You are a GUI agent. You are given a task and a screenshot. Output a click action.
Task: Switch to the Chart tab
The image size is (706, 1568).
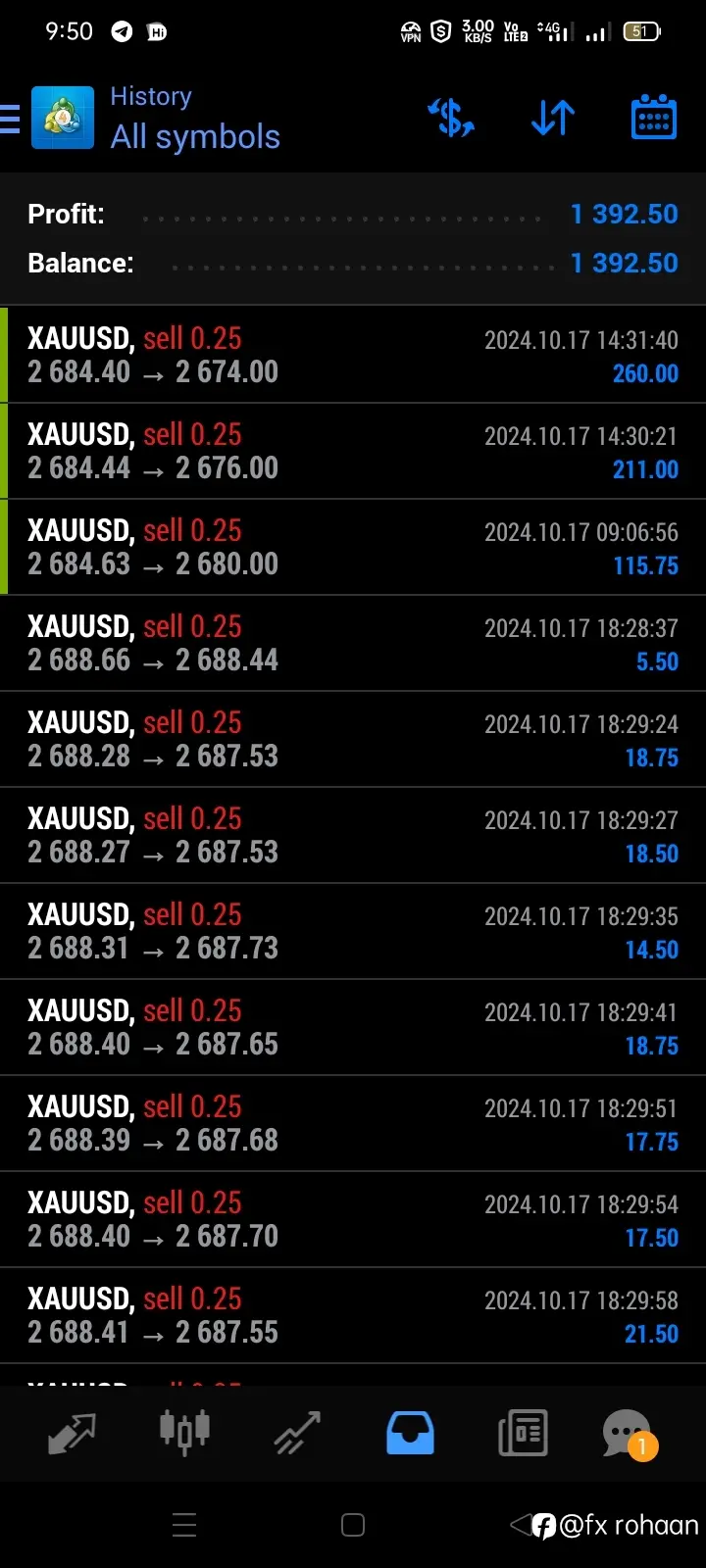184,1433
